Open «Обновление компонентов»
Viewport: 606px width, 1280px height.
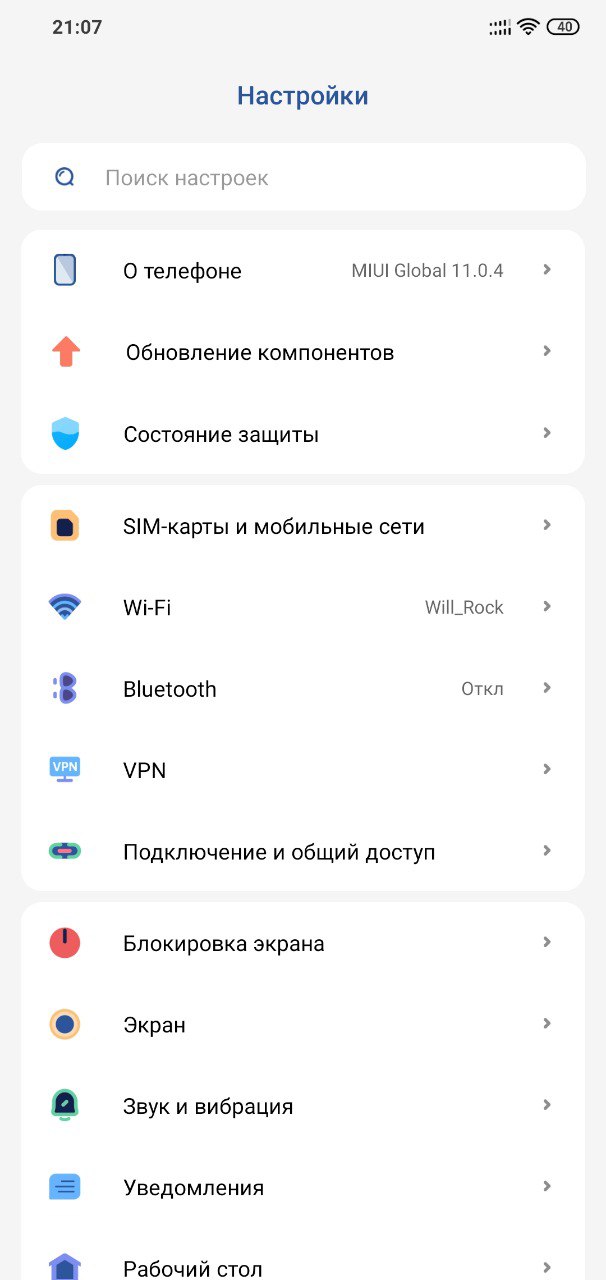coord(303,353)
